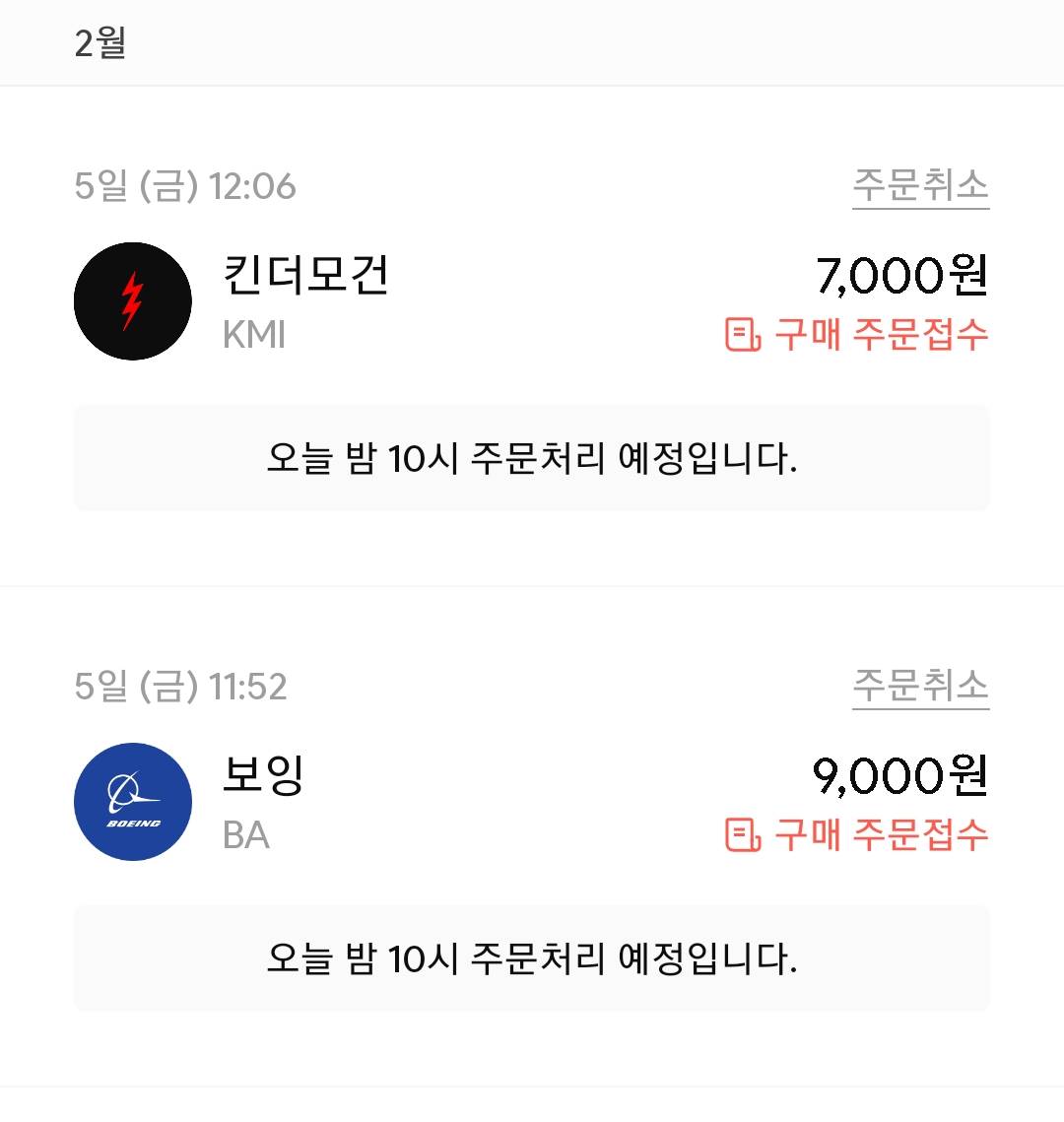Cancel the Kinder Morgan (KMI) order
This screenshot has height=1122, width=1064.
coord(920,185)
